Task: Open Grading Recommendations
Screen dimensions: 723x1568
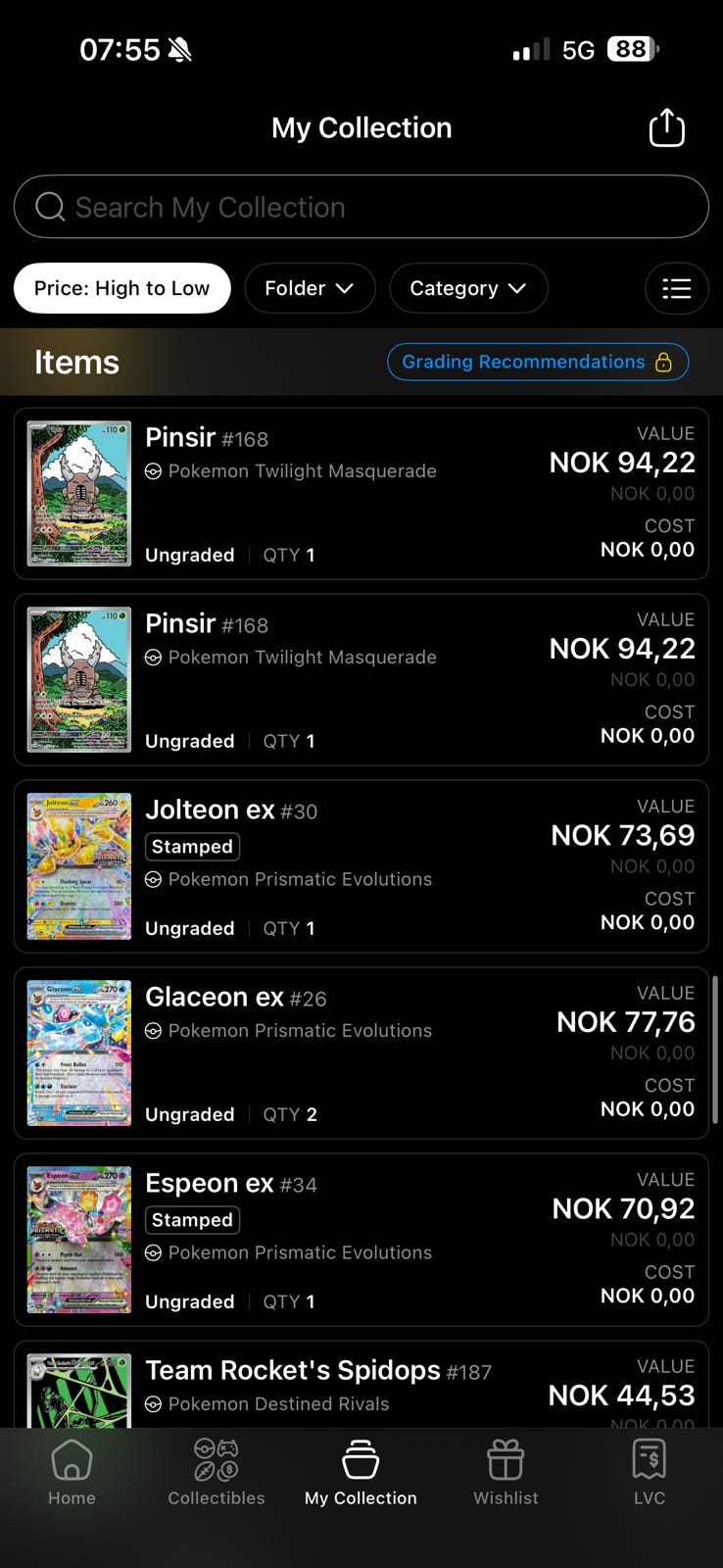Action: pyautogui.click(x=537, y=362)
